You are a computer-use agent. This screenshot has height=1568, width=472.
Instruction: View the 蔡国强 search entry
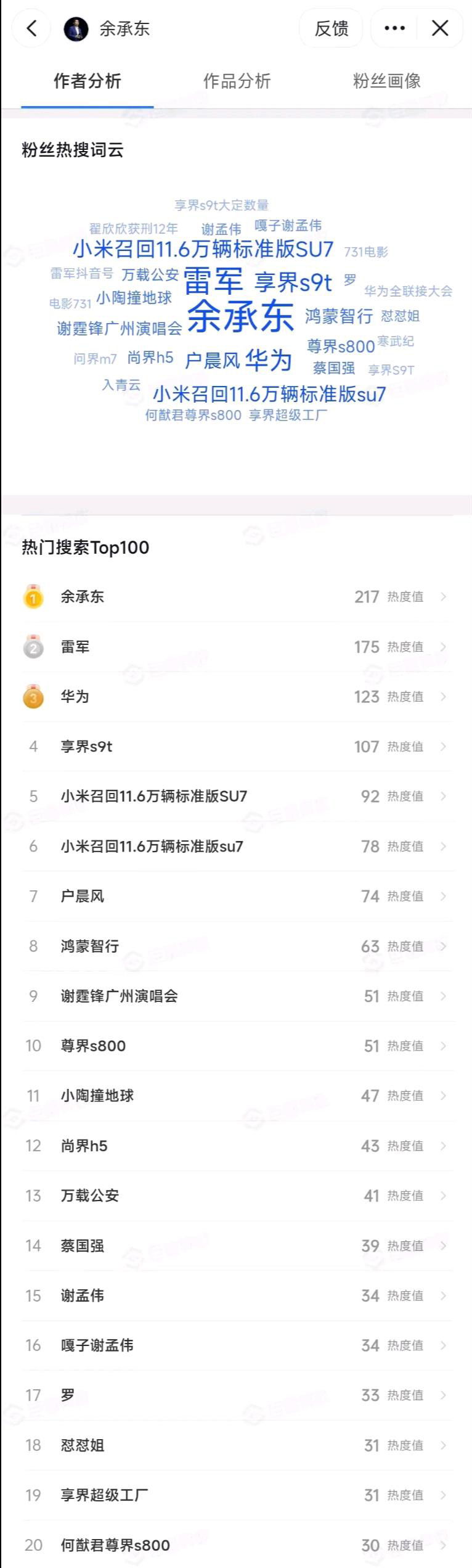237,1246
